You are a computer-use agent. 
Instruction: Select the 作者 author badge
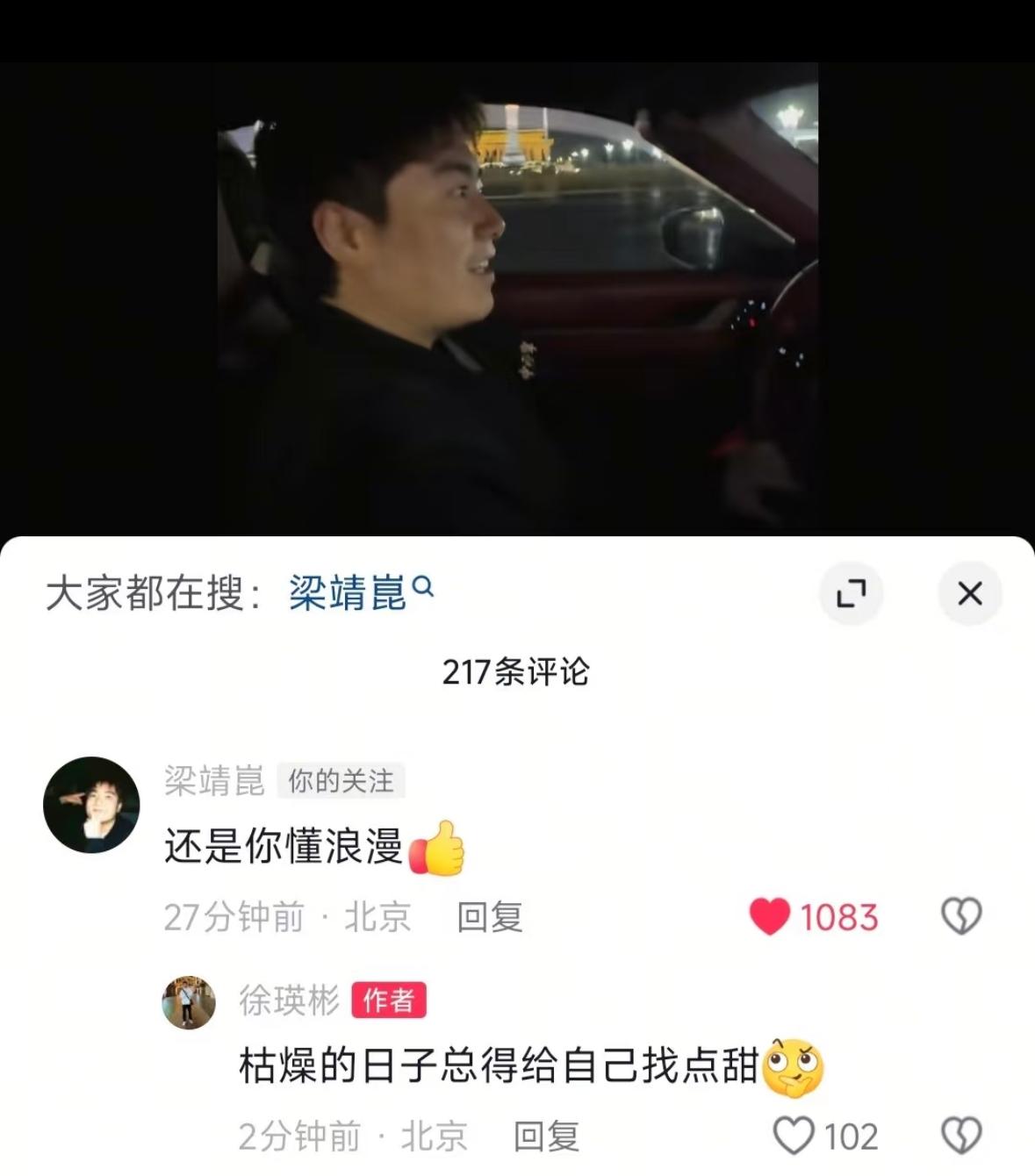point(389,1000)
